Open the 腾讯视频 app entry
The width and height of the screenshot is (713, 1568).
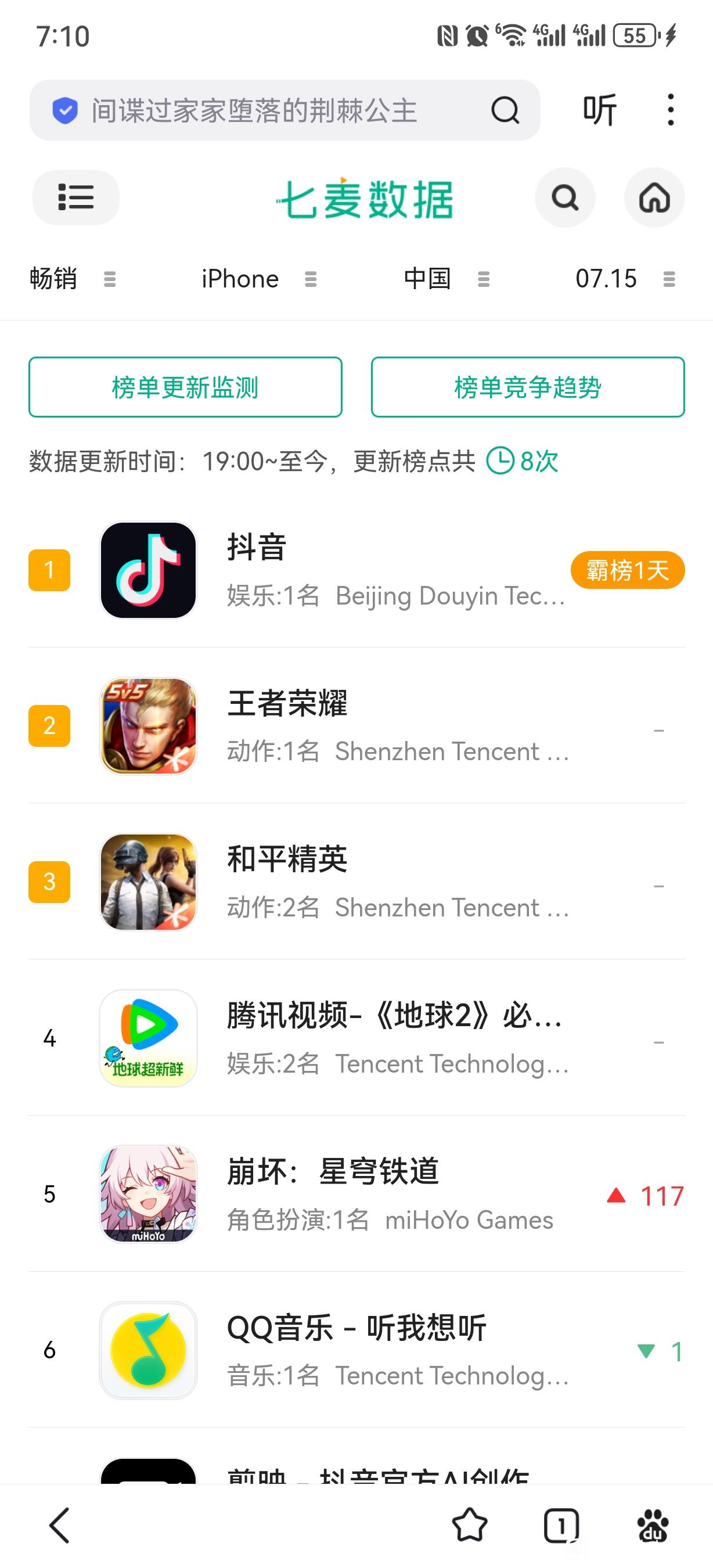click(356, 1038)
